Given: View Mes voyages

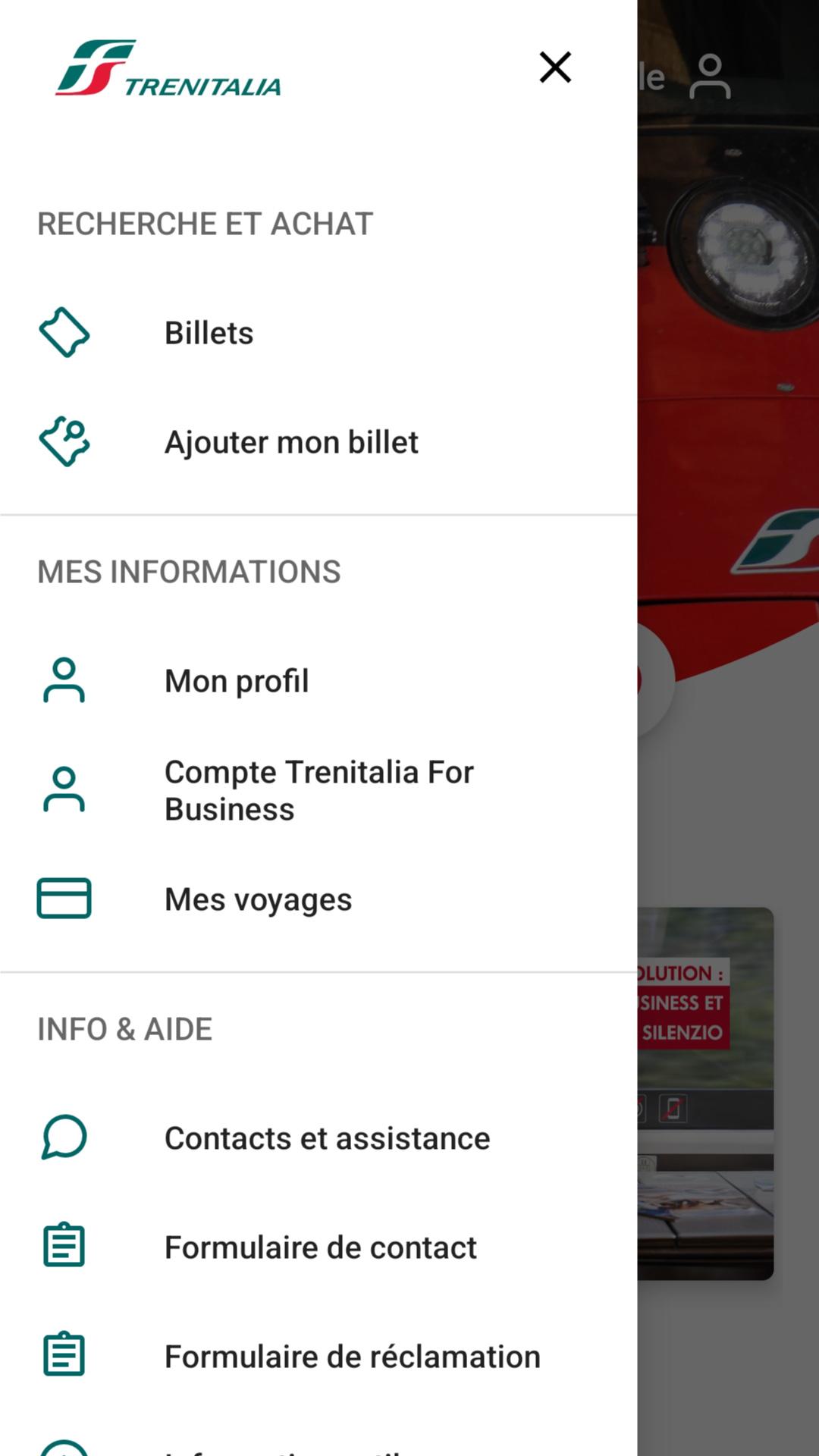Looking at the screenshot, I should [258, 899].
